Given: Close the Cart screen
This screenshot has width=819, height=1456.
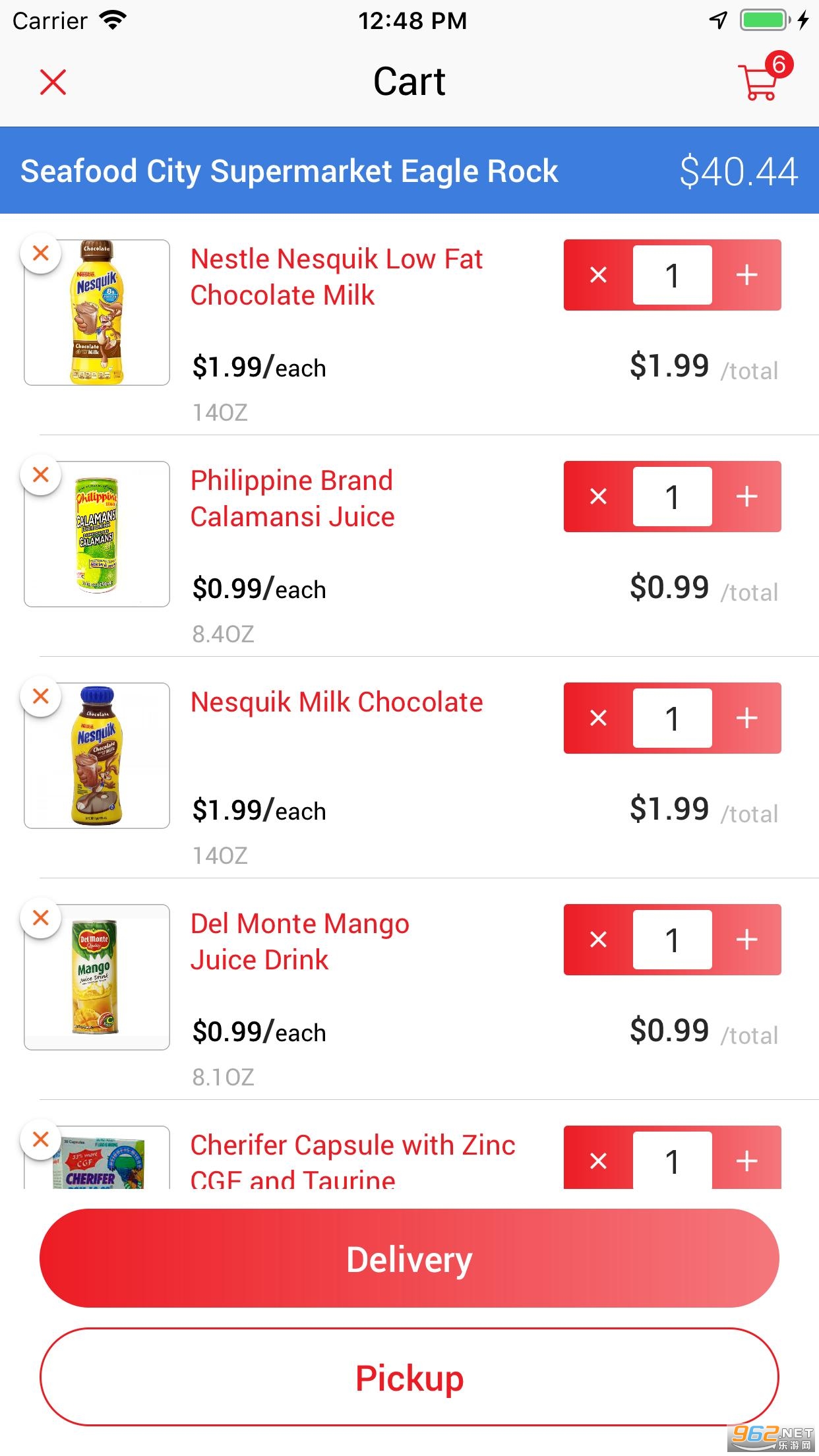Looking at the screenshot, I should pyautogui.click(x=53, y=82).
